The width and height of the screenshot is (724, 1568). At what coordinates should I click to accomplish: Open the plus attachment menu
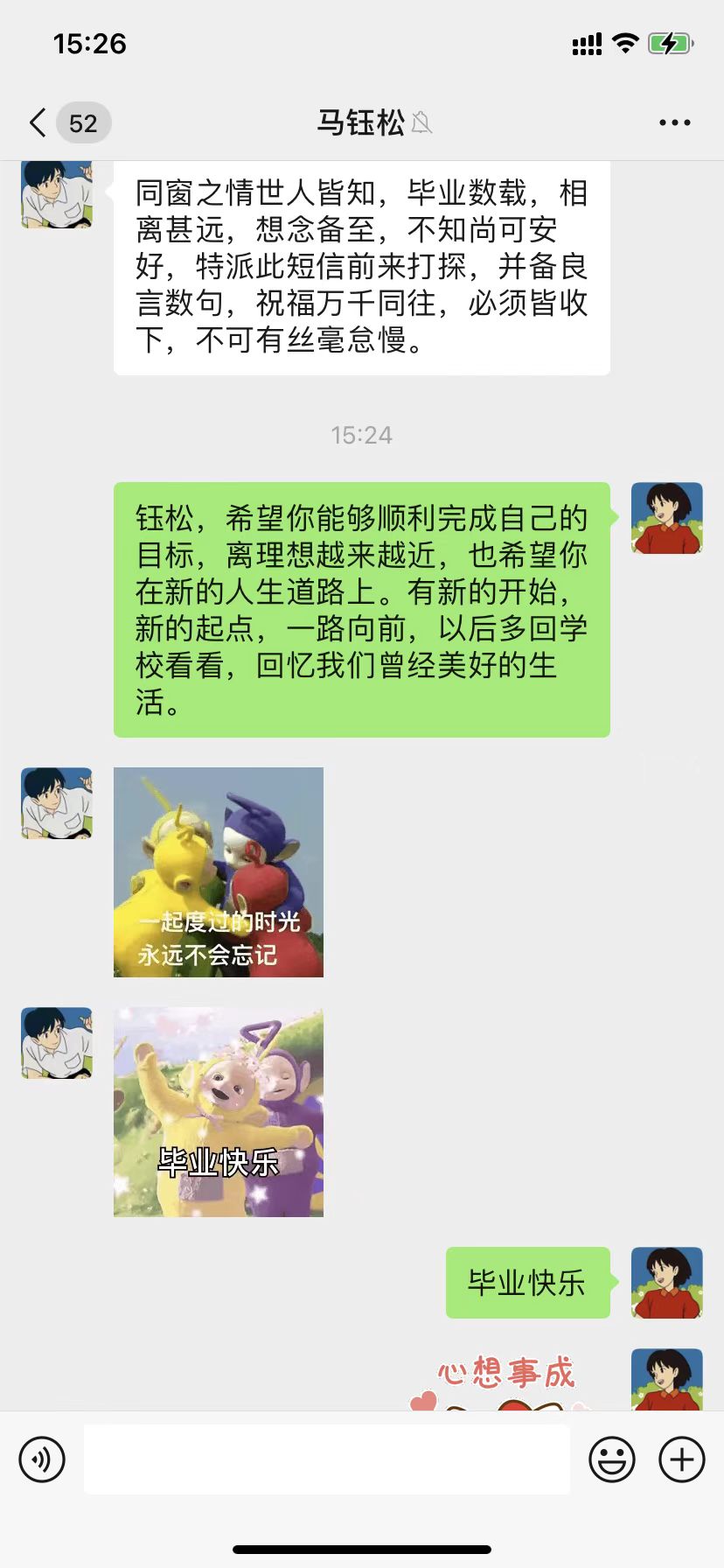click(681, 1459)
